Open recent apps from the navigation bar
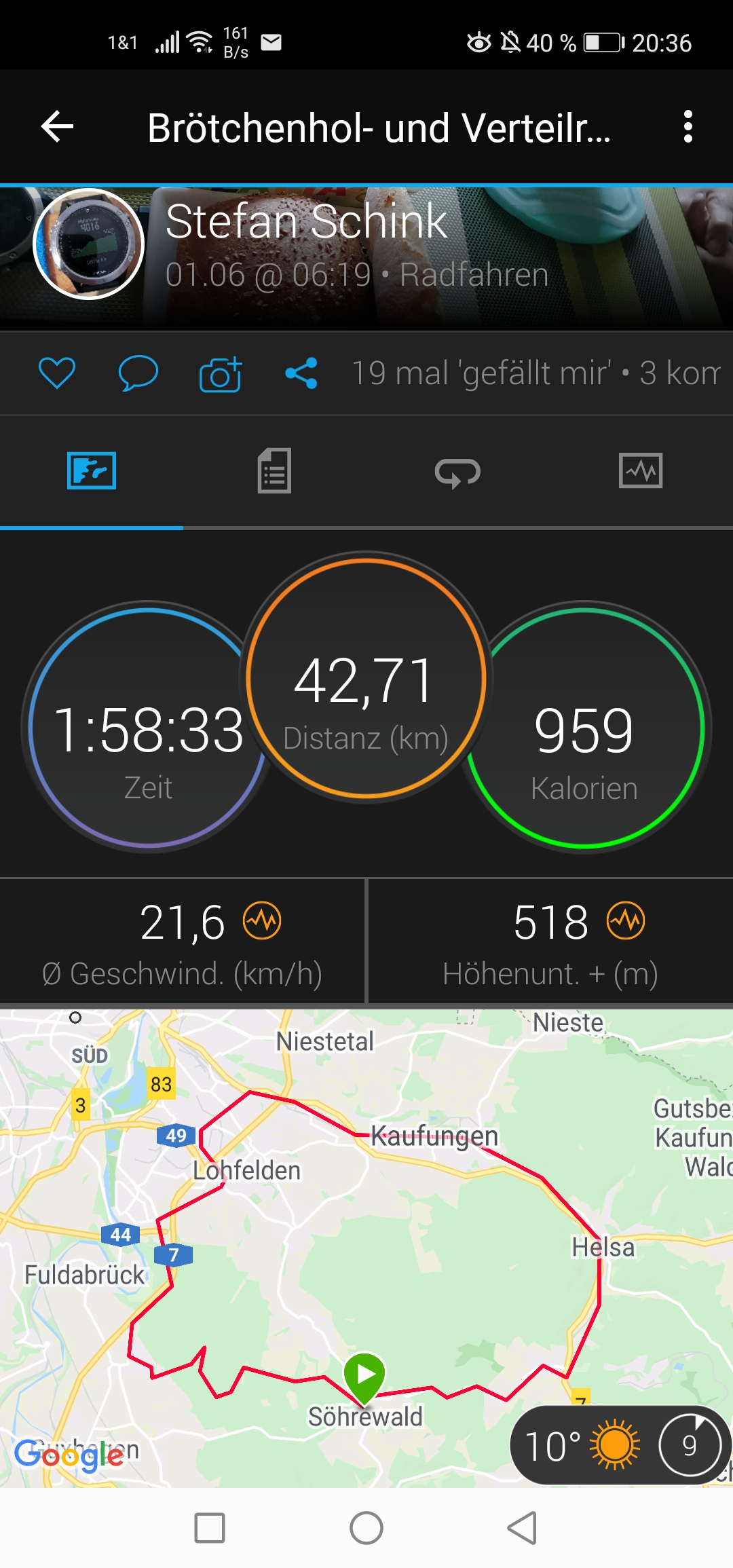This screenshot has height=1568, width=733. (x=210, y=1528)
